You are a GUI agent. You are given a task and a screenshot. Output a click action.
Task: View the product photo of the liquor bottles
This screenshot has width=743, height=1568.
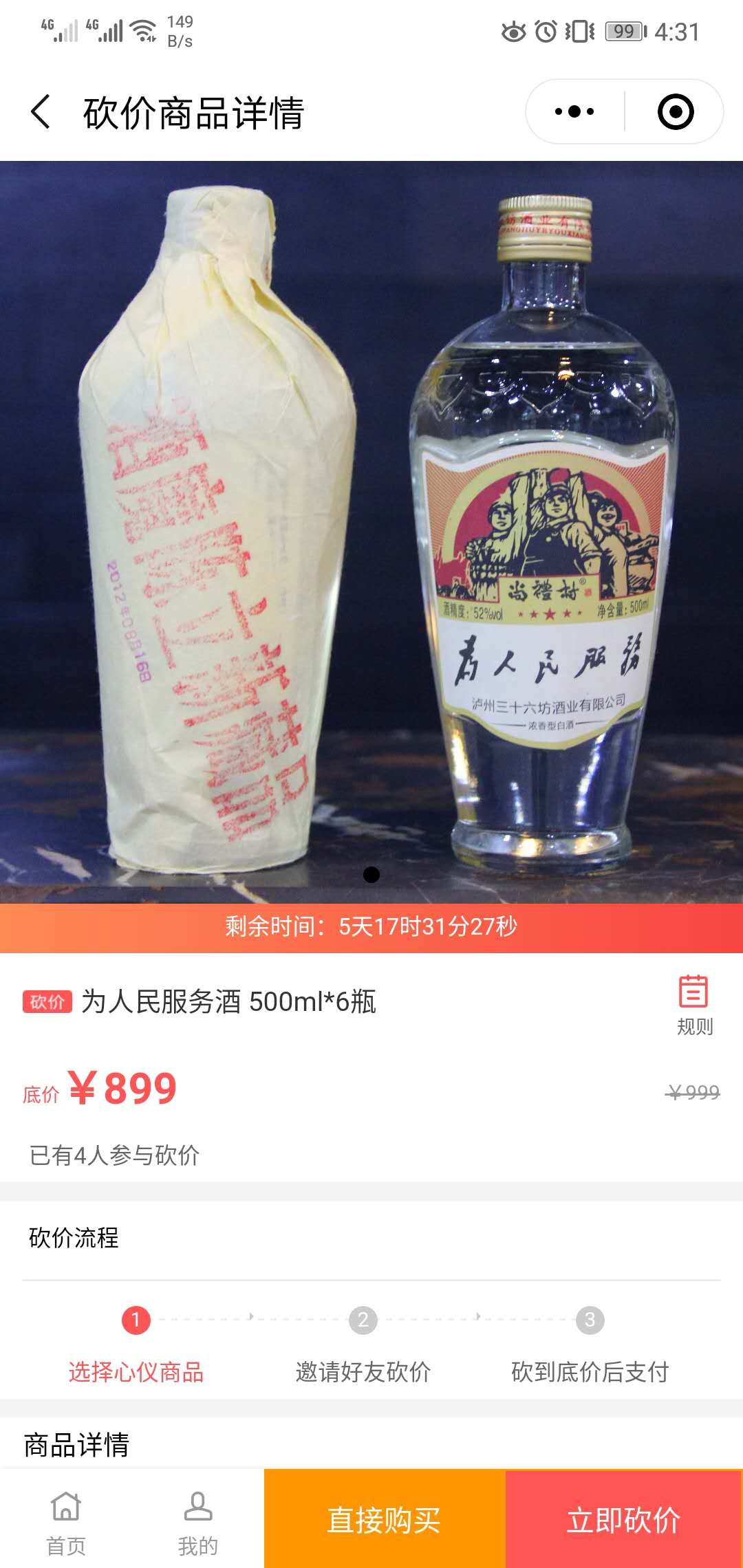tap(371, 530)
